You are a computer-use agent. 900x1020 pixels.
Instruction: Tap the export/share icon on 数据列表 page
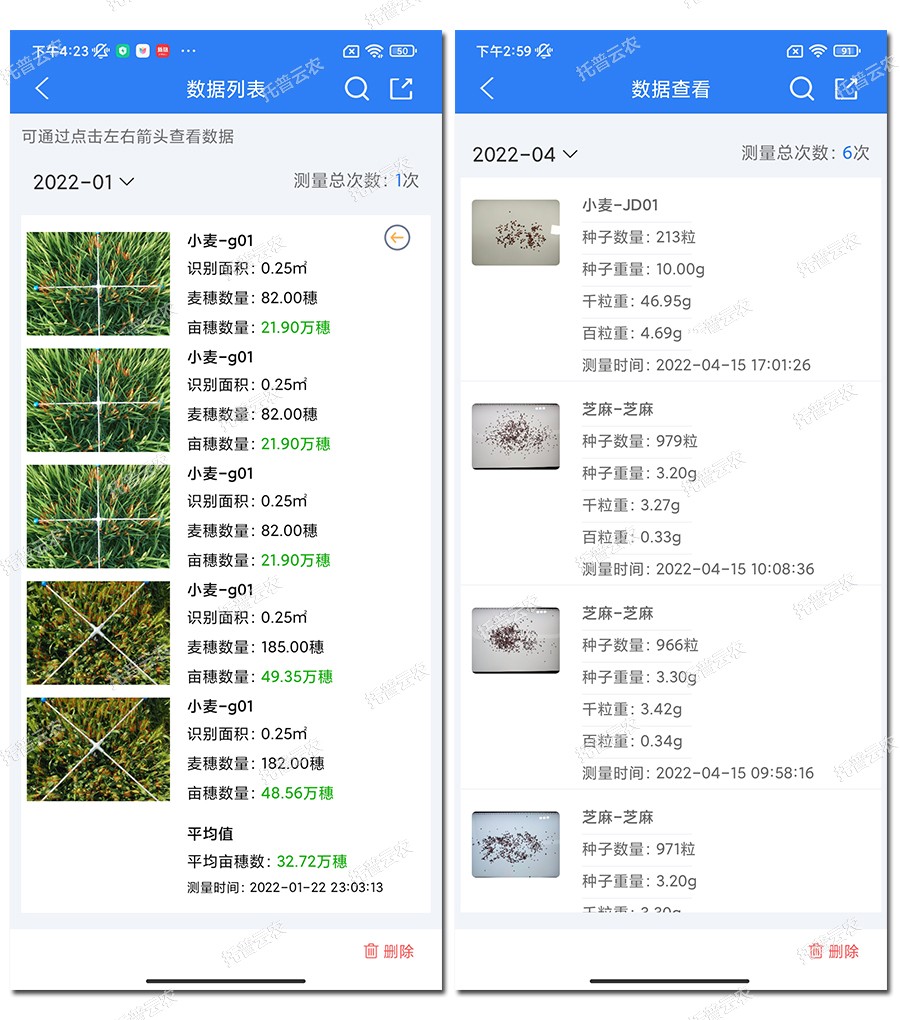[401, 88]
